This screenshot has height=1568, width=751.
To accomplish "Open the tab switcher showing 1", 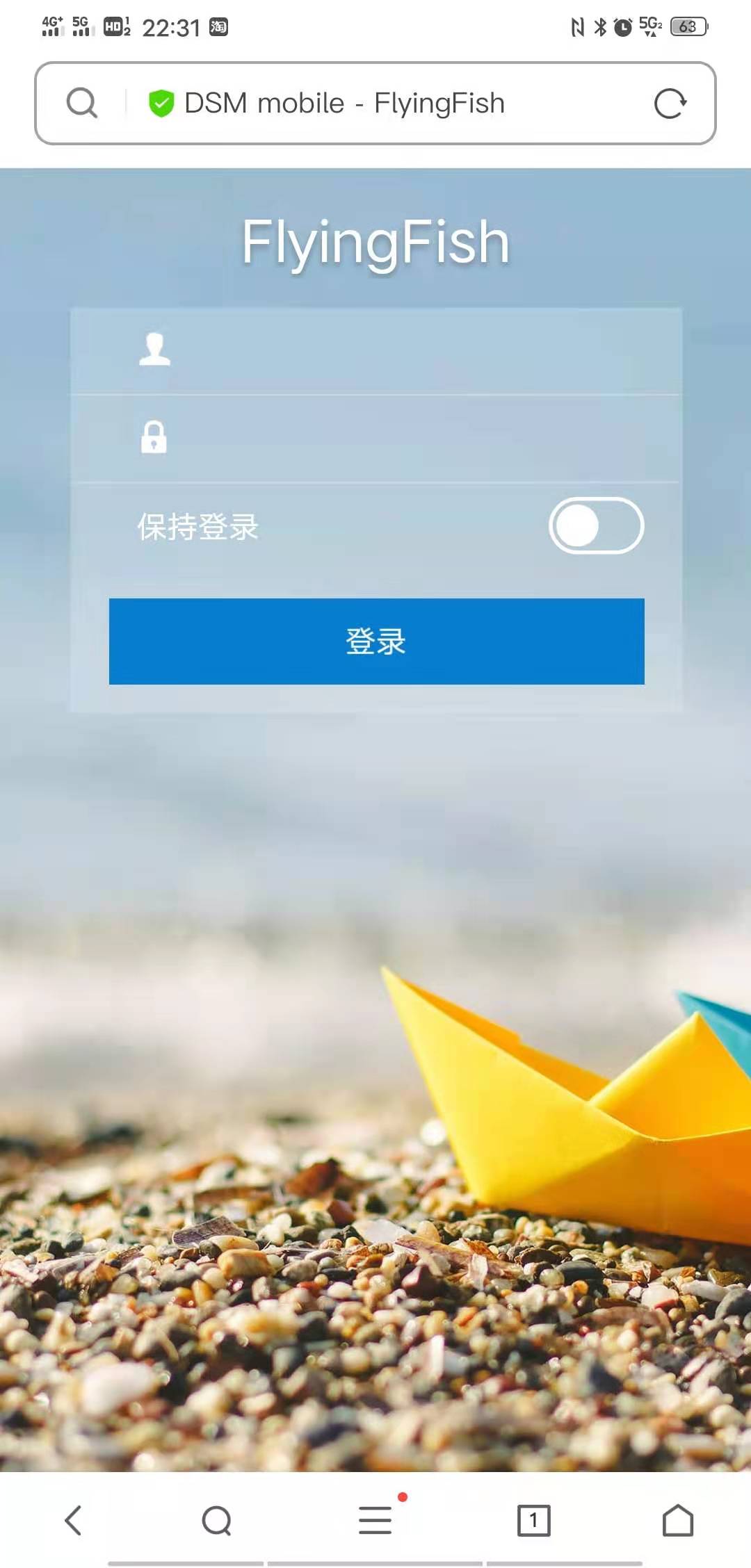I will pos(533,1520).
